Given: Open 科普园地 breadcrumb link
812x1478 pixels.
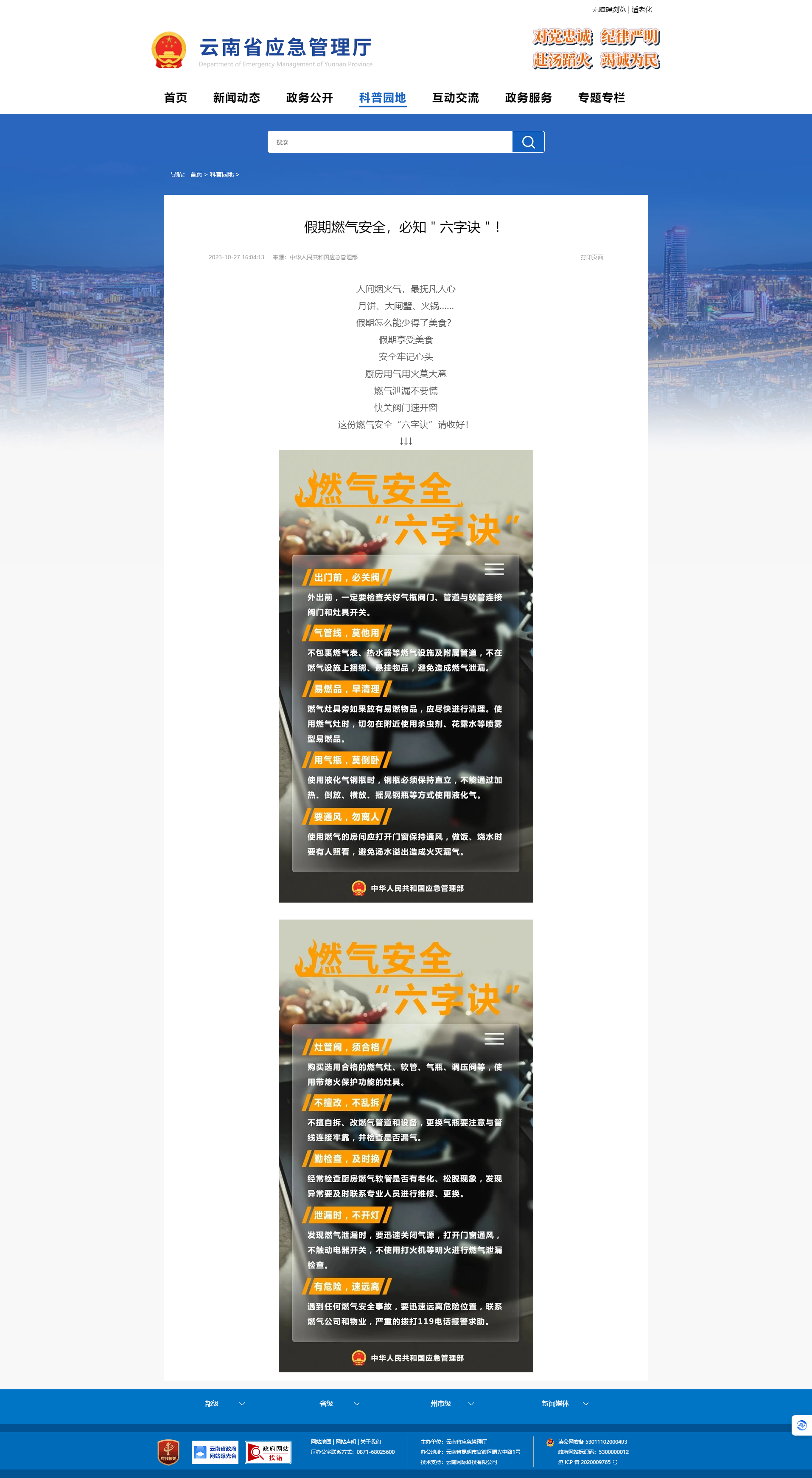Looking at the screenshot, I should tap(222, 174).
